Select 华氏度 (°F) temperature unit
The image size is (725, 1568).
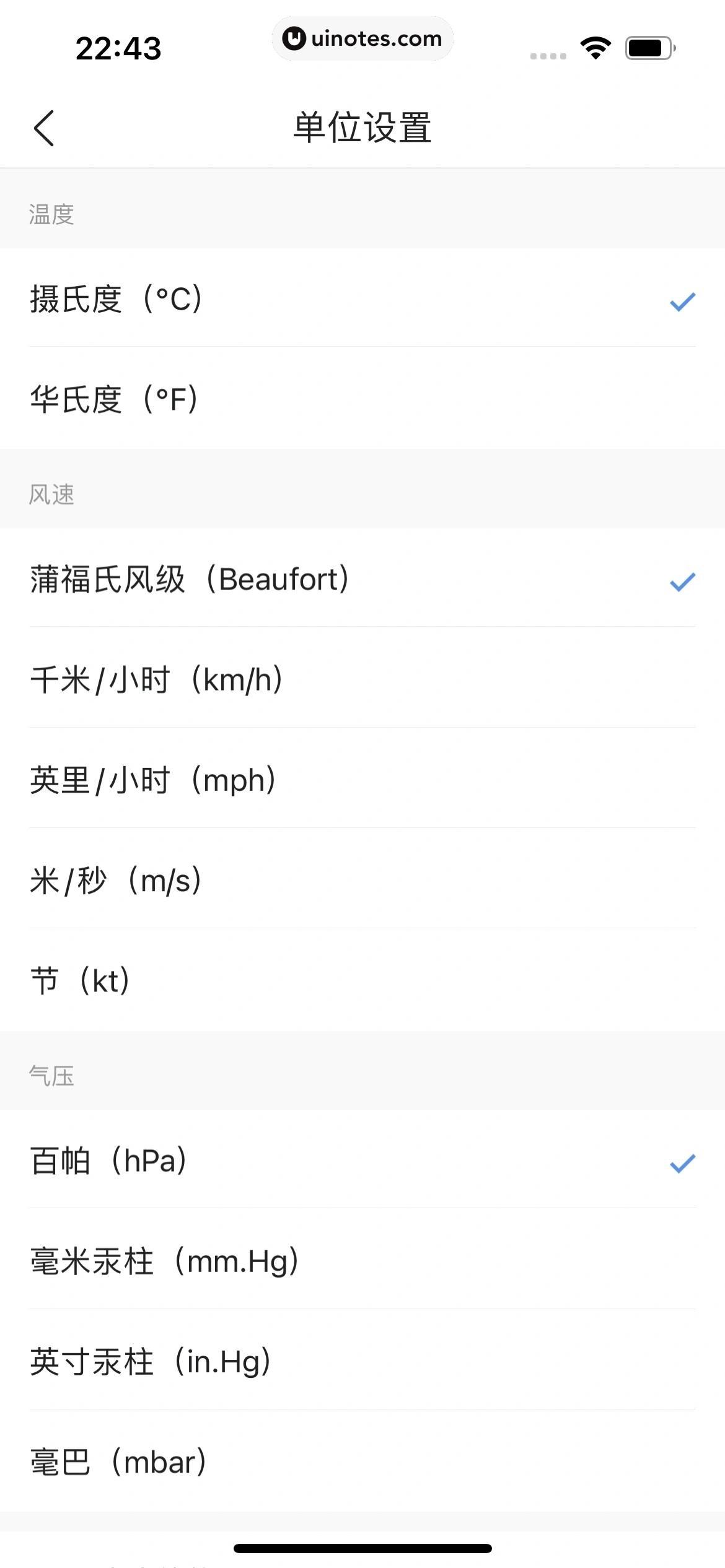(x=362, y=399)
